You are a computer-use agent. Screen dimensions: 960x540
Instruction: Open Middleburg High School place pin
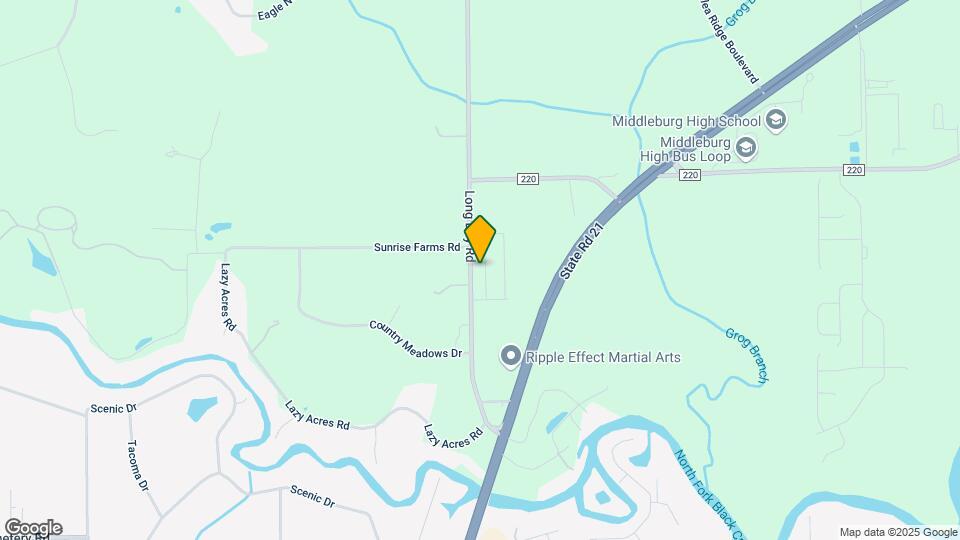tap(776, 122)
